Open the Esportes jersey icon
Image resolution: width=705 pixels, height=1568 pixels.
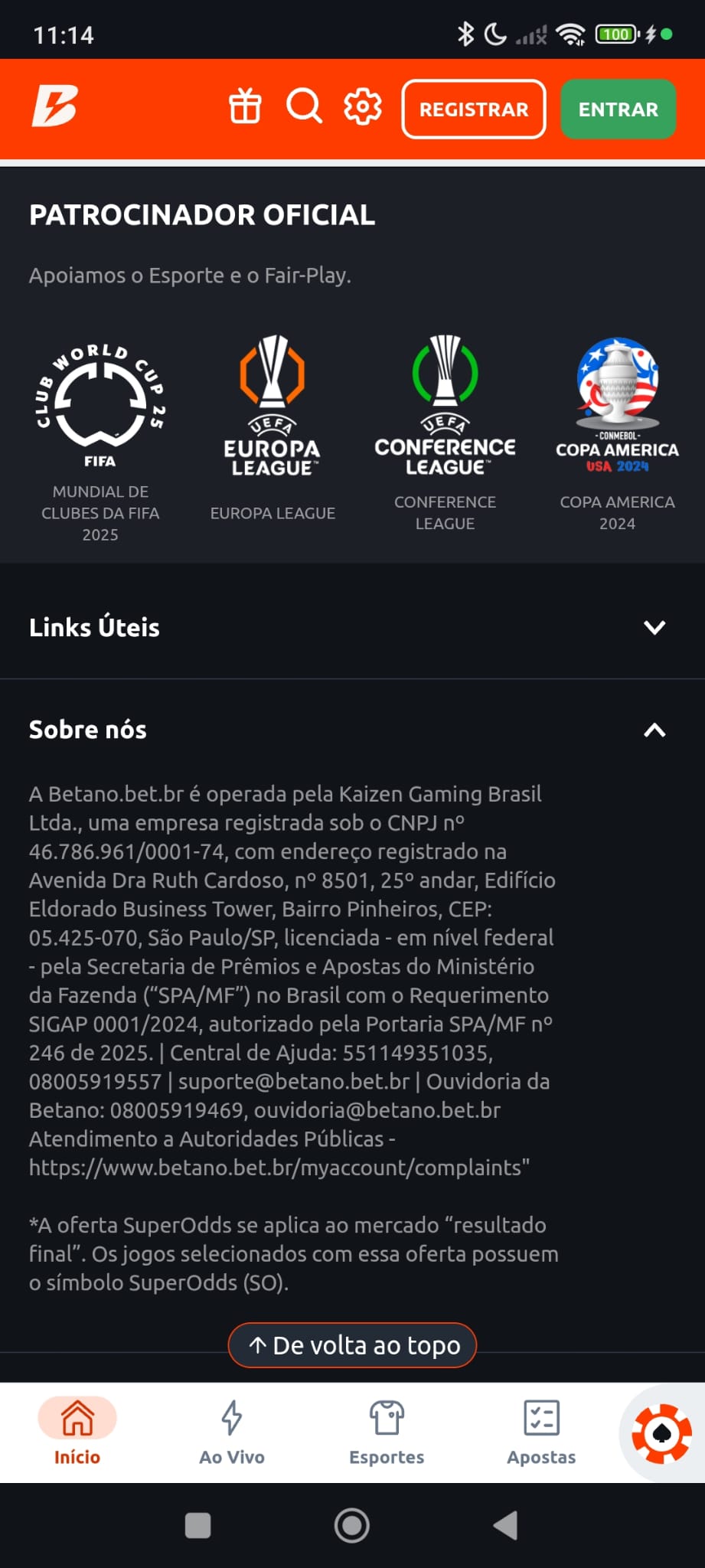click(386, 1418)
